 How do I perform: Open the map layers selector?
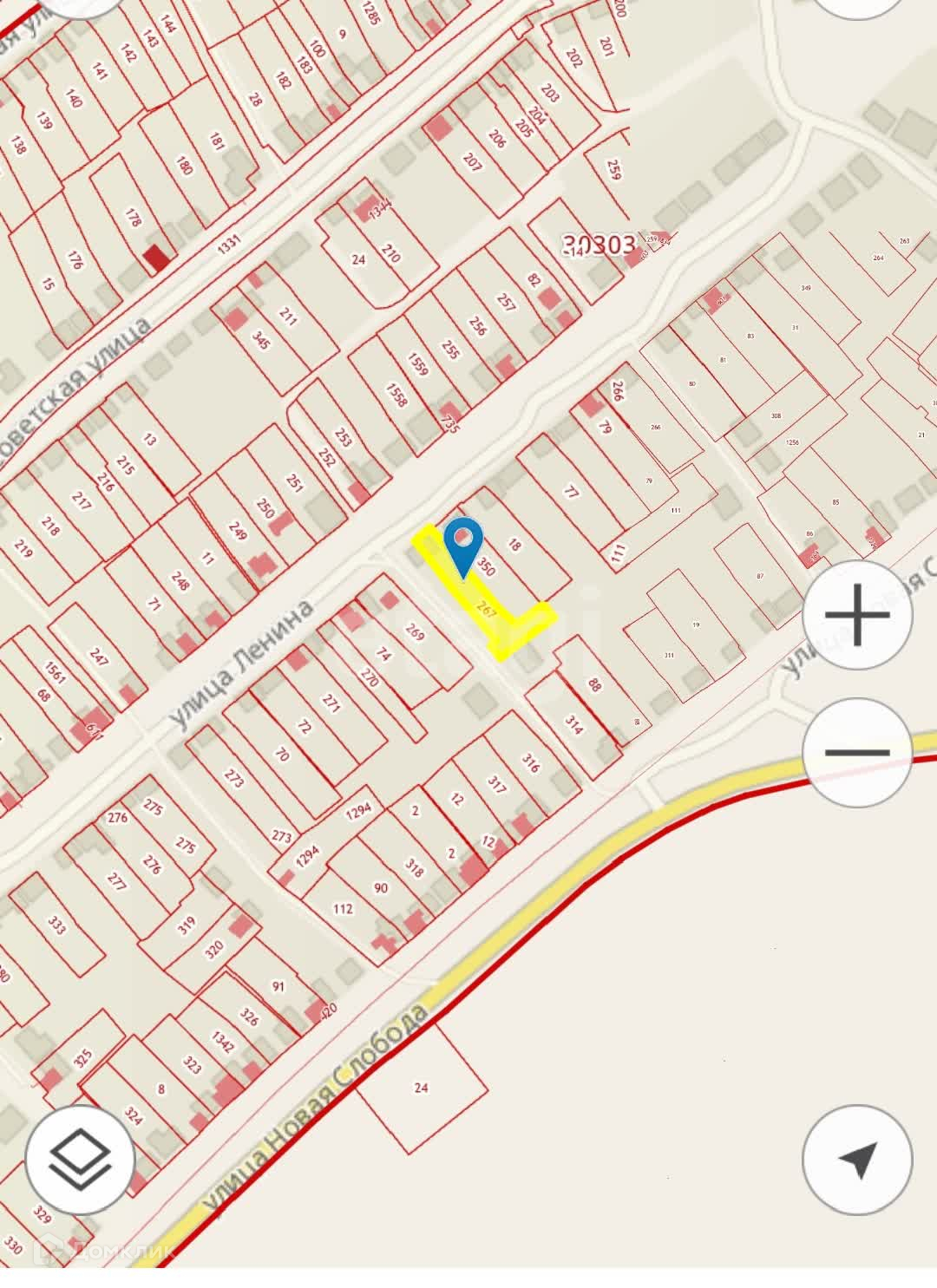(80, 1159)
